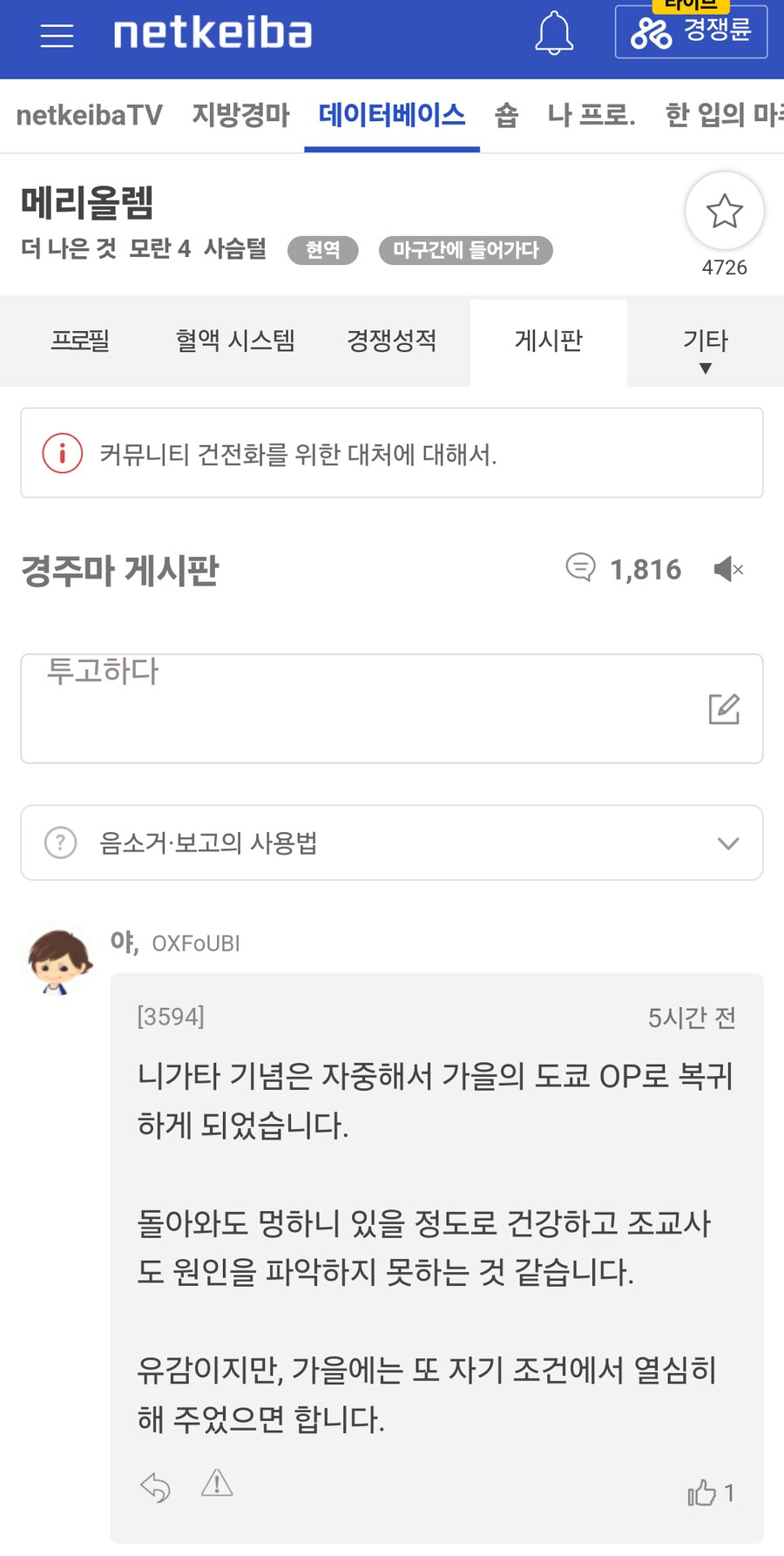
Task: Click the netkeiba logo
Action: tap(212, 33)
